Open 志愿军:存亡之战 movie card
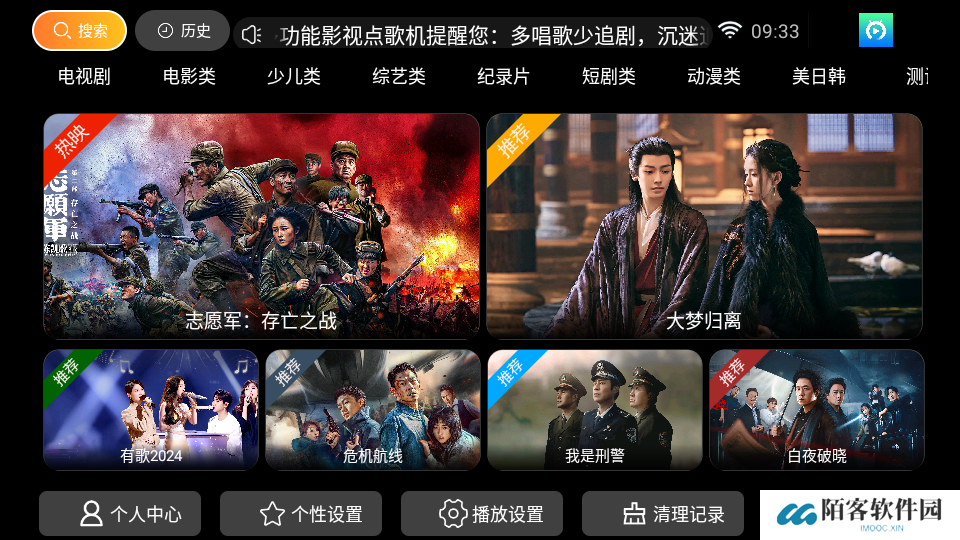 coord(261,225)
